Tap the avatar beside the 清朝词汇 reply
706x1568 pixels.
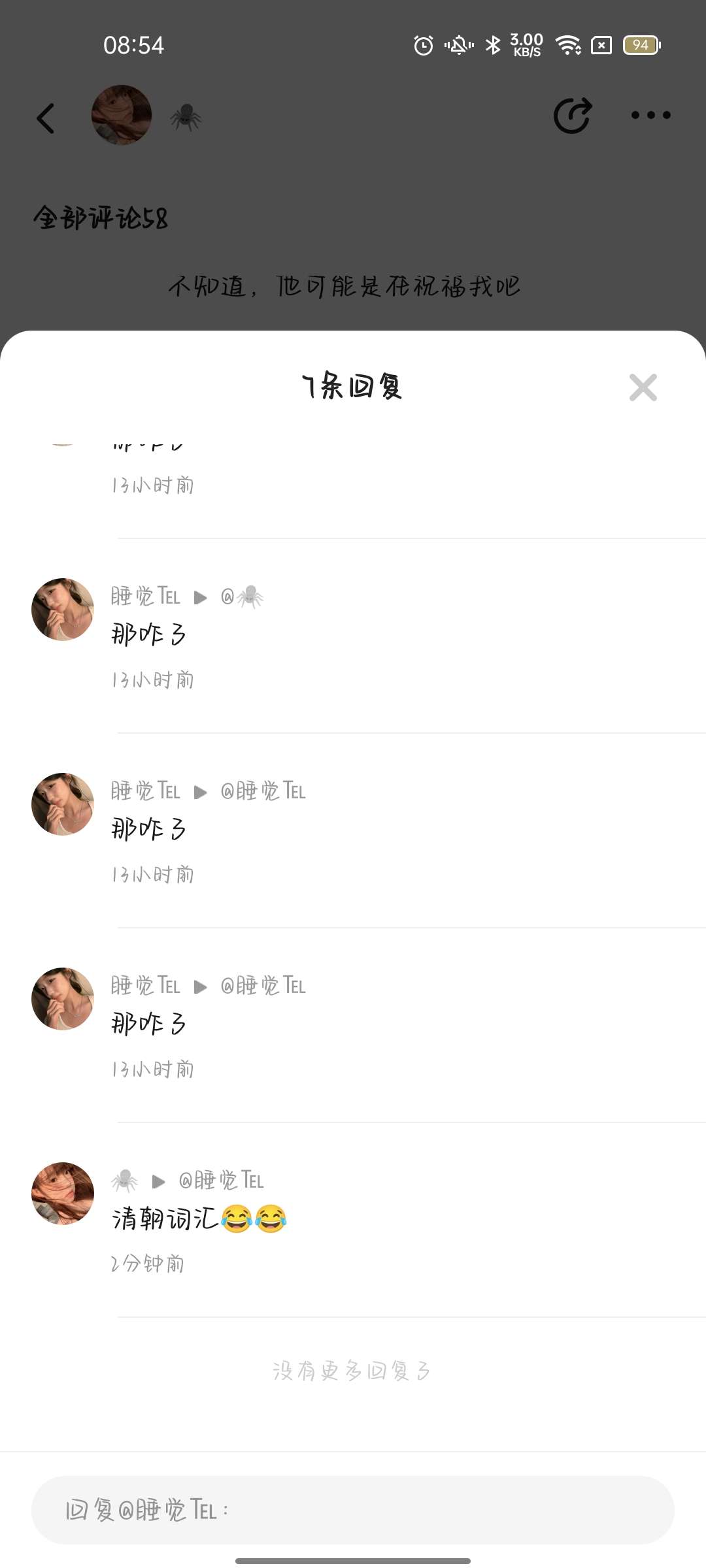(63, 1194)
